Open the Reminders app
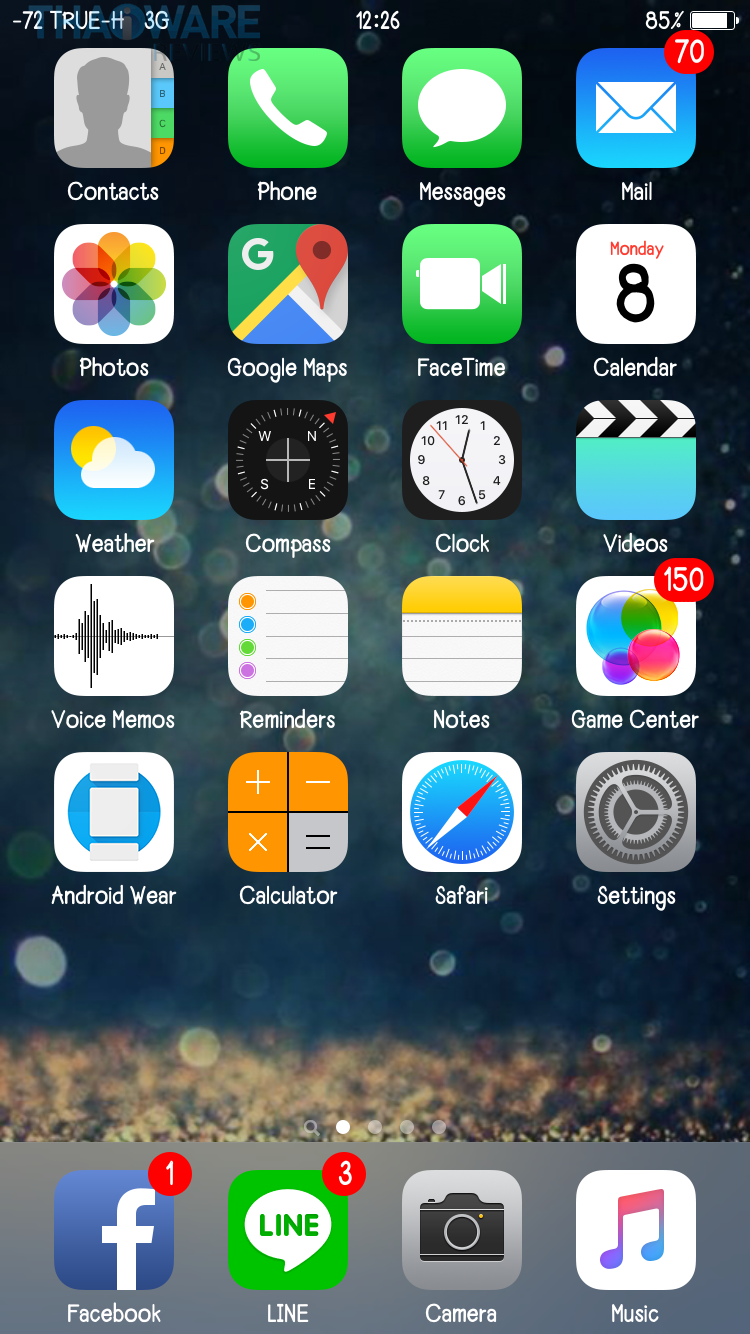This screenshot has height=1334, width=750. tap(288, 636)
